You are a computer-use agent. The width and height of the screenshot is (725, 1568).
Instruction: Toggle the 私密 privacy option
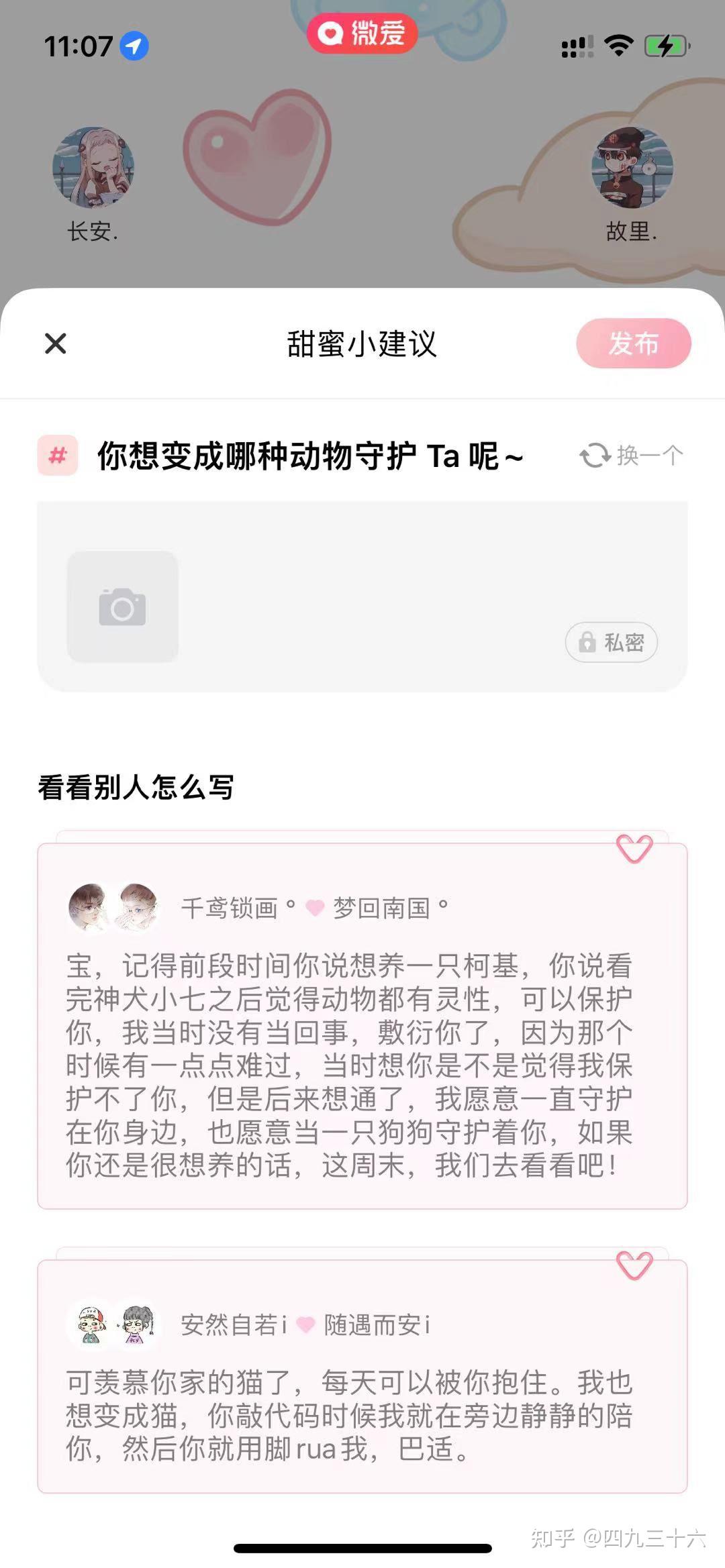(x=611, y=642)
